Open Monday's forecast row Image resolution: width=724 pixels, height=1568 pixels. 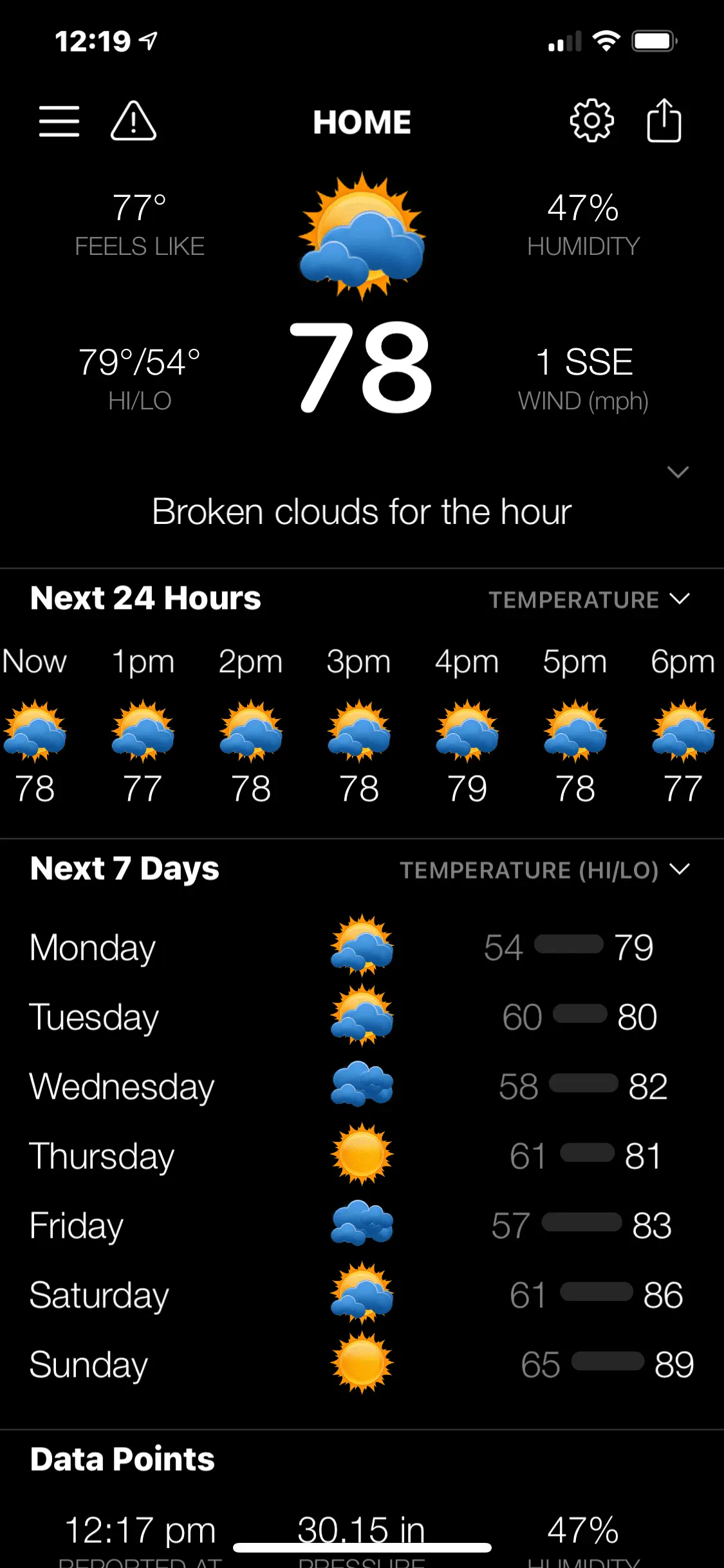coord(362,947)
